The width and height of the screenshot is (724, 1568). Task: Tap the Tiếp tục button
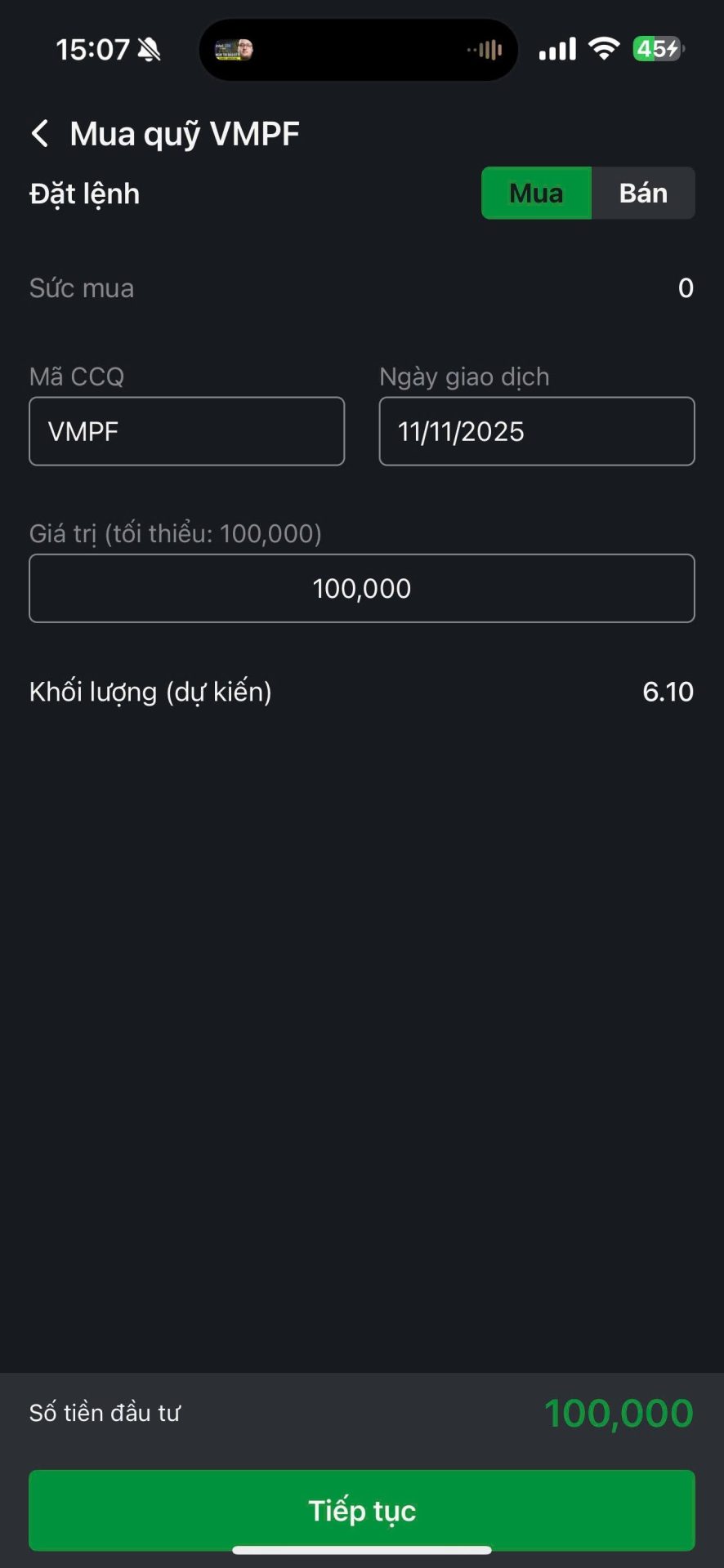click(361, 1510)
